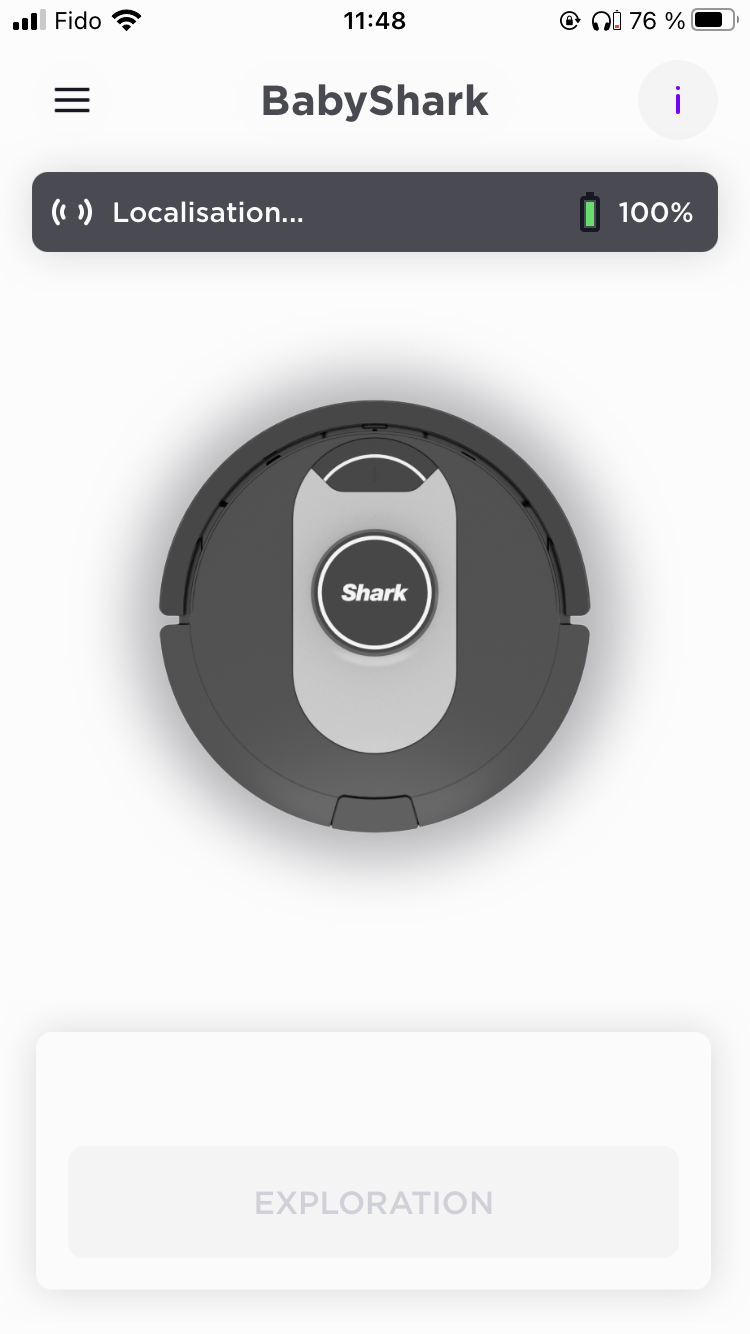Open the hamburger menu

72,100
